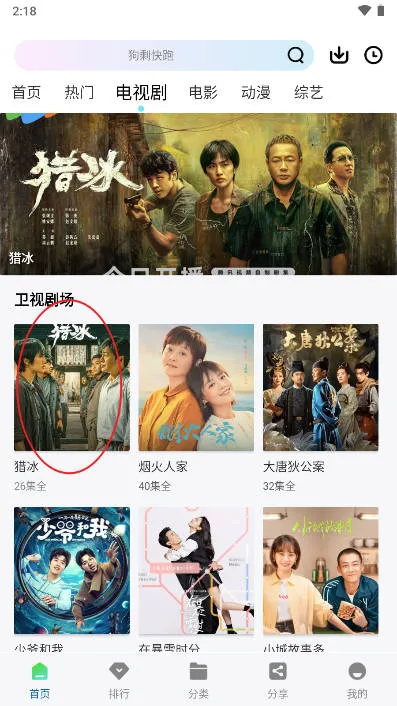The width and height of the screenshot is (397, 706).
Task: Open the 猎冰 featured banner
Action: coord(198,194)
